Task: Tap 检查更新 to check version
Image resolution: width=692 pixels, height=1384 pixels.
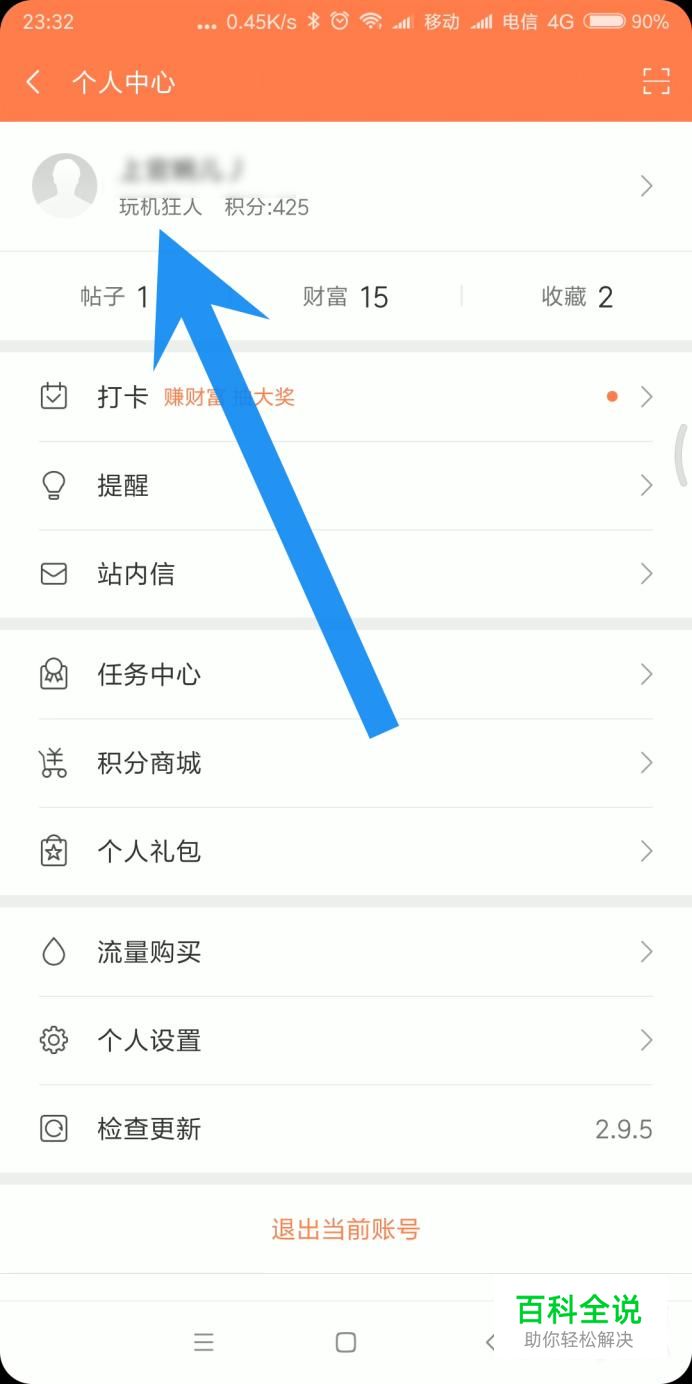Action: point(346,1130)
